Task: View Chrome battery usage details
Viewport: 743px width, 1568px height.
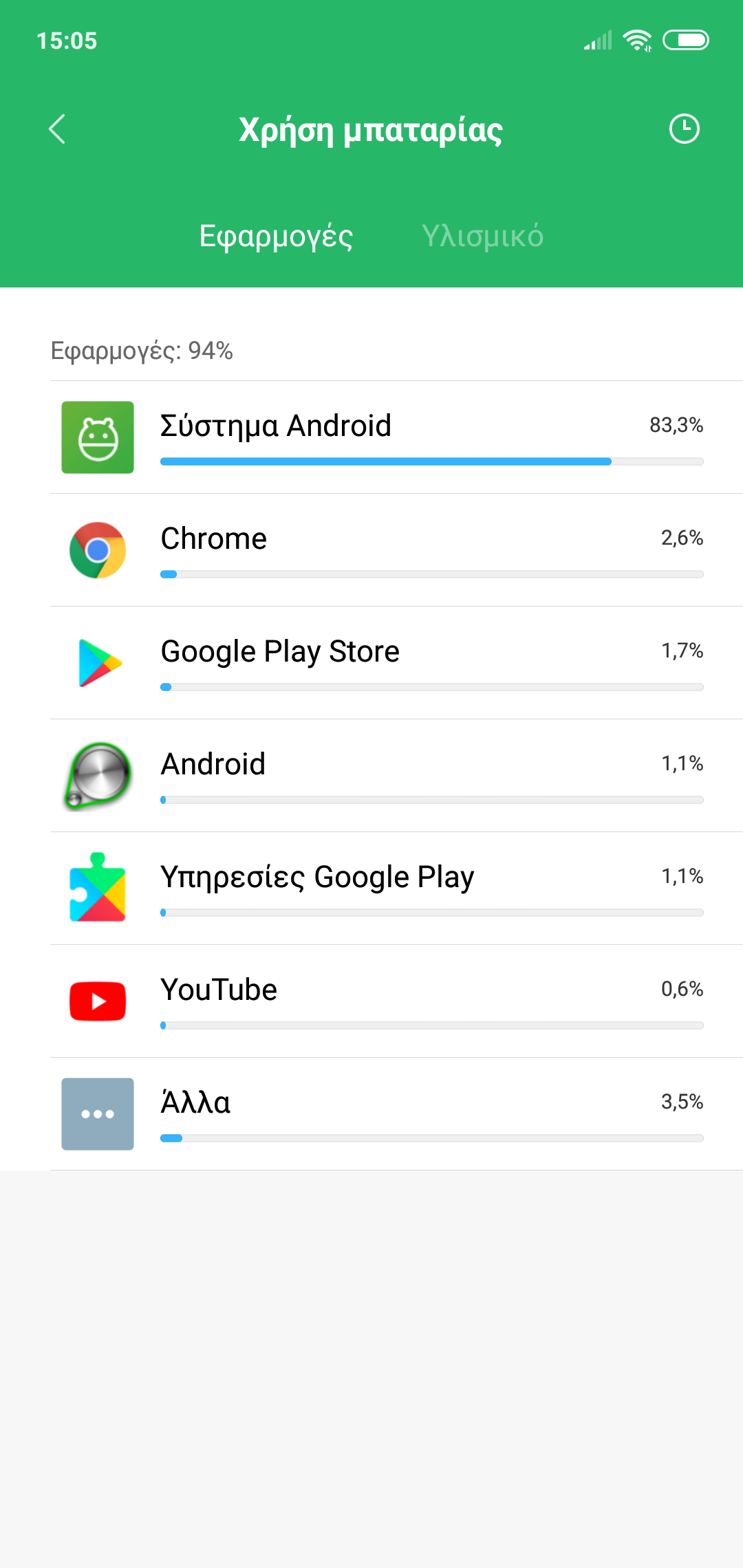Action: click(396, 550)
